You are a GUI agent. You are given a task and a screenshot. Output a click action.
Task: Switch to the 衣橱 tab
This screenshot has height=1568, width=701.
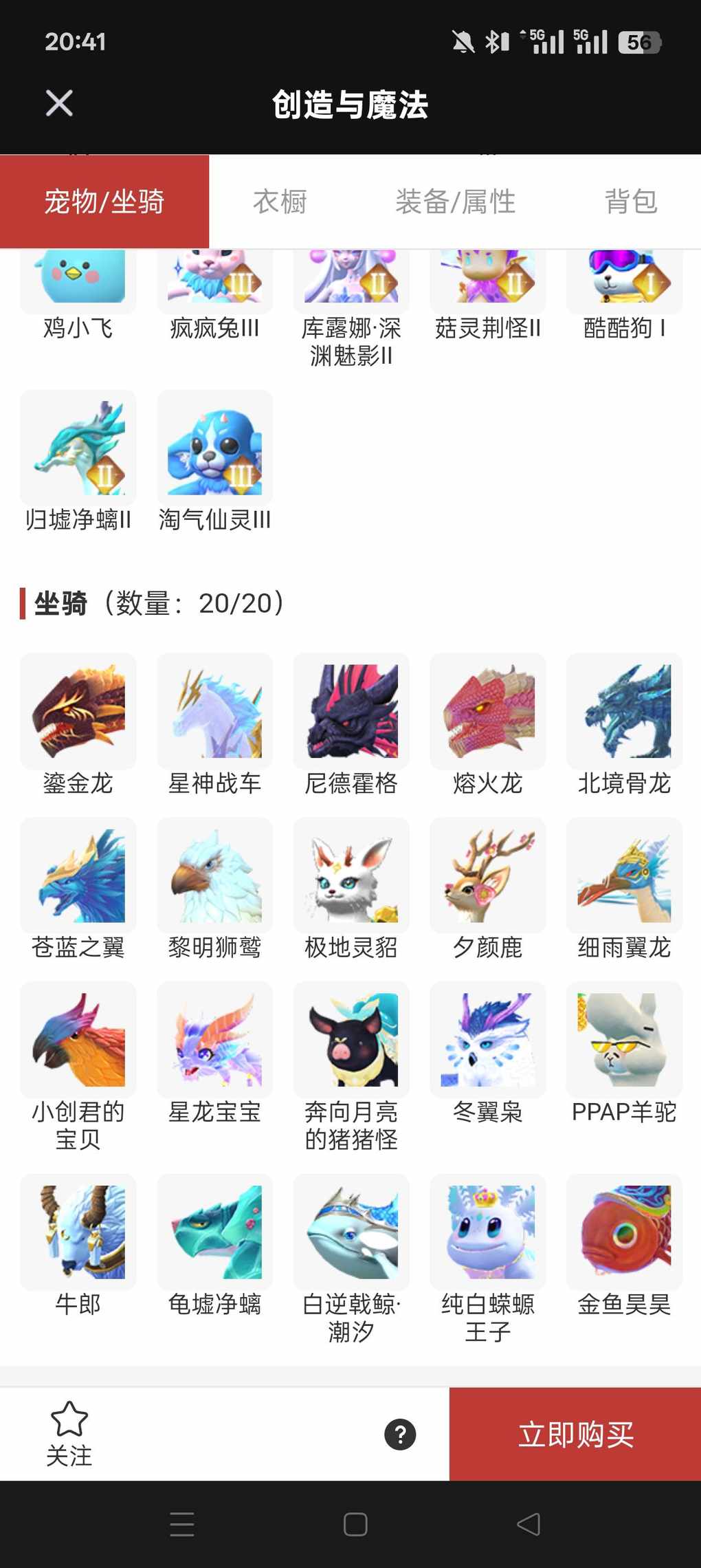pos(280,202)
